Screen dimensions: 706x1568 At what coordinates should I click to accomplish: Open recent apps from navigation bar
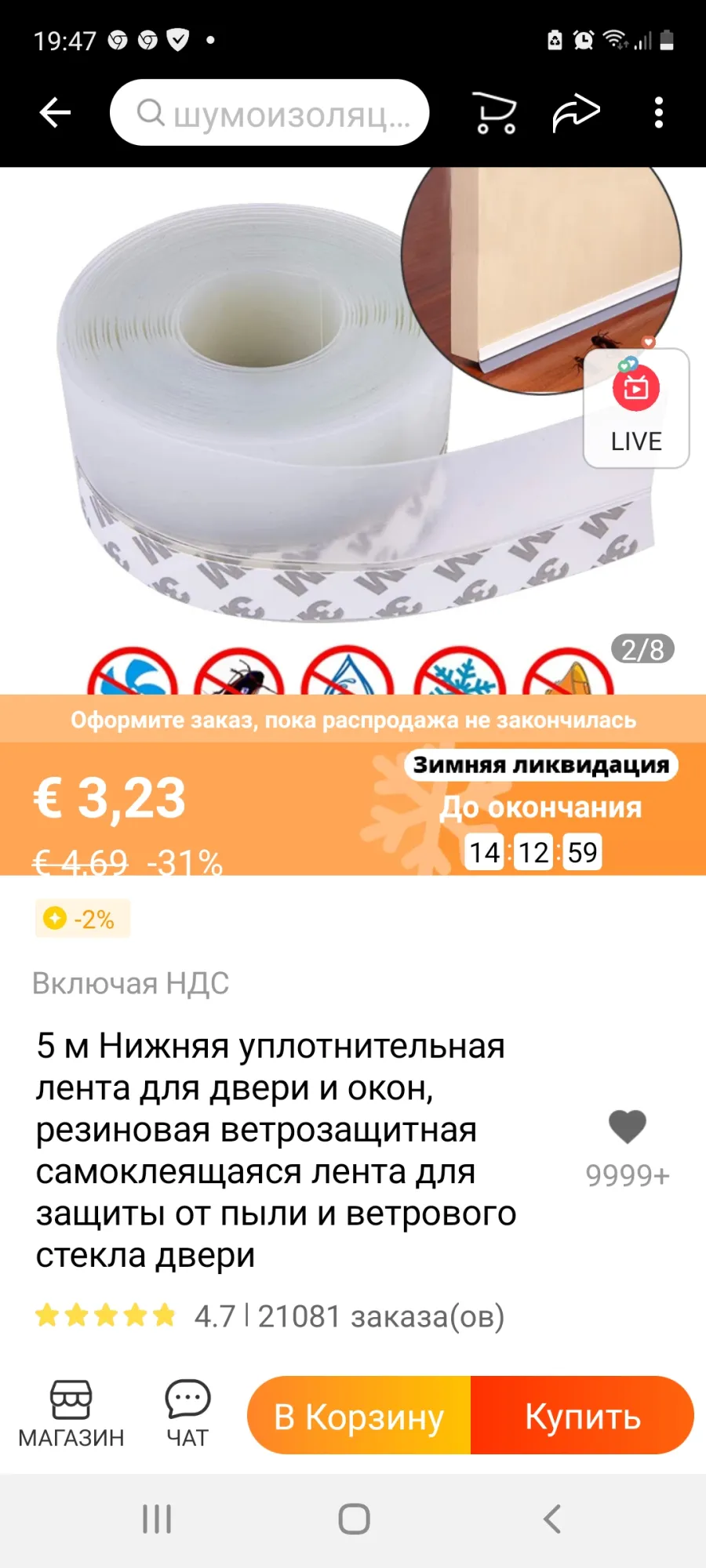tap(157, 1519)
